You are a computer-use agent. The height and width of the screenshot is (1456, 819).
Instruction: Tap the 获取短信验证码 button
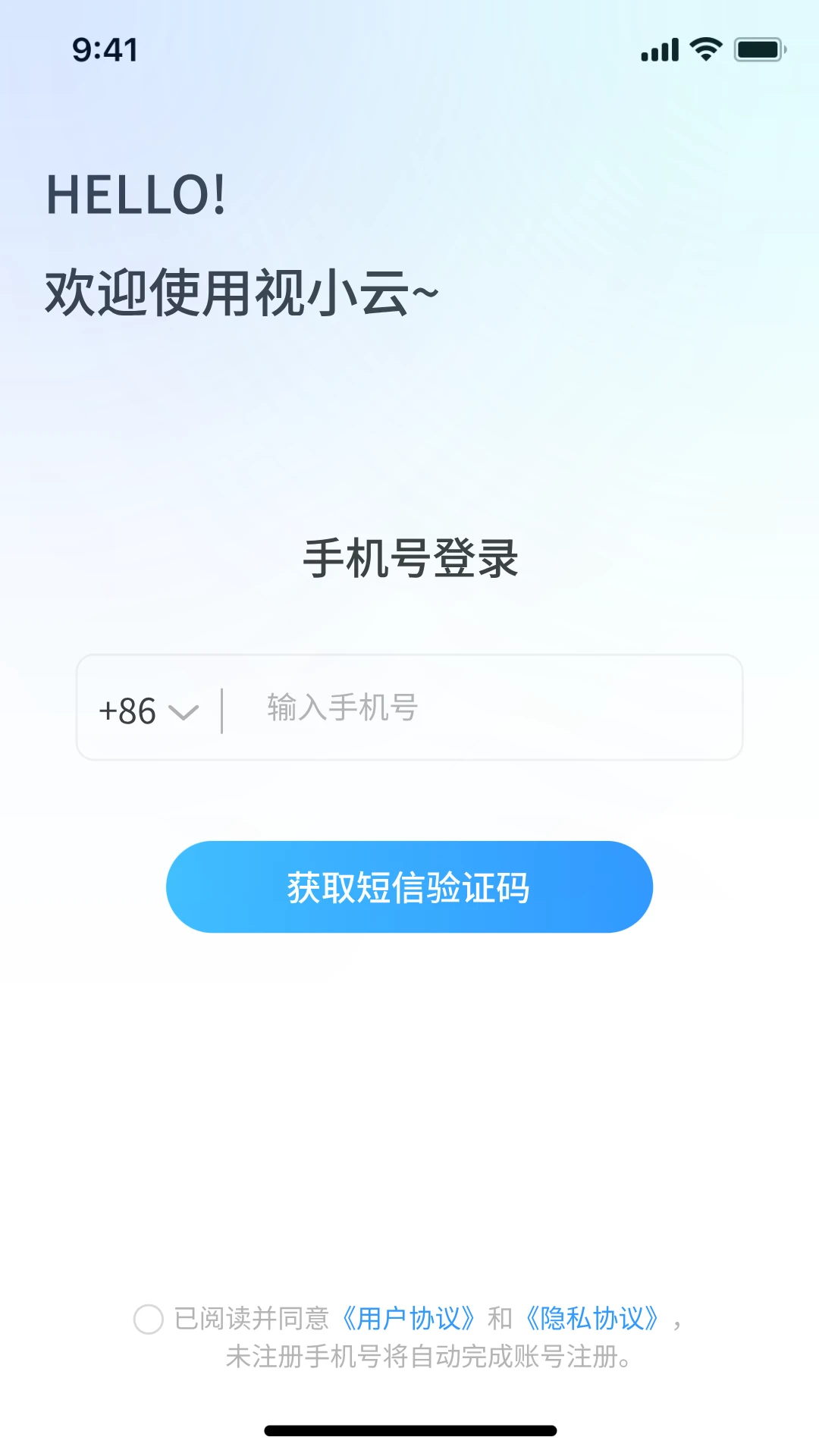coord(409,886)
